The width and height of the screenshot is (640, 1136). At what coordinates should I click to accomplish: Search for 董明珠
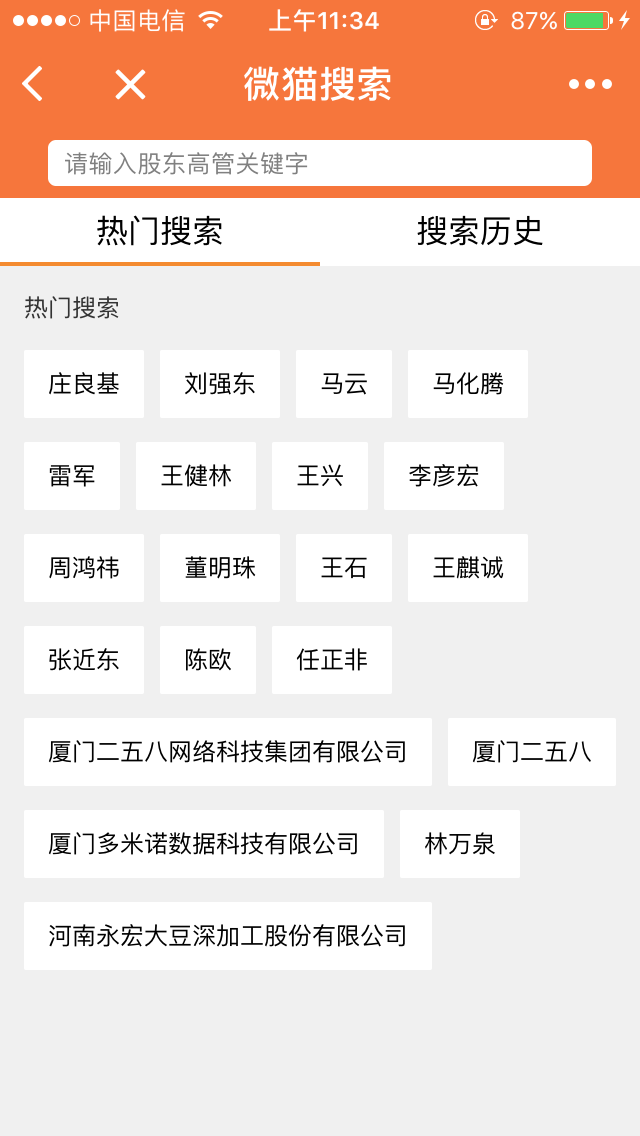(220, 568)
